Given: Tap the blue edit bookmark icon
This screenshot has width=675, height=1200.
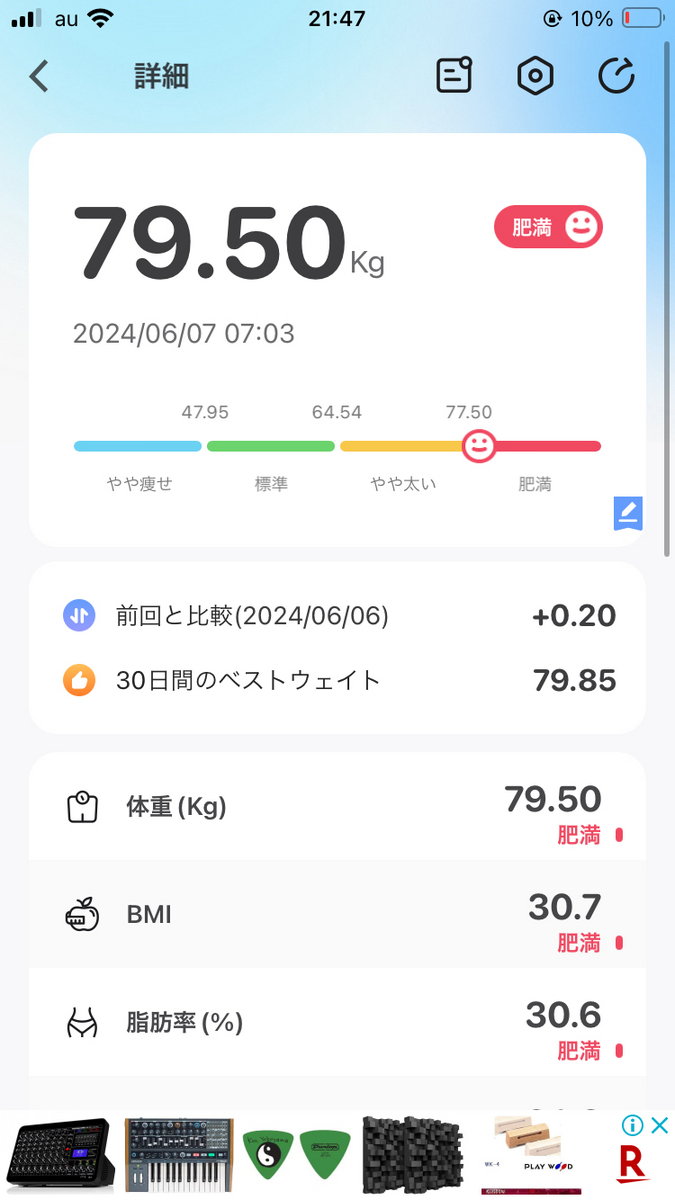Looking at the screenshot, I should [x=628, y=513].
